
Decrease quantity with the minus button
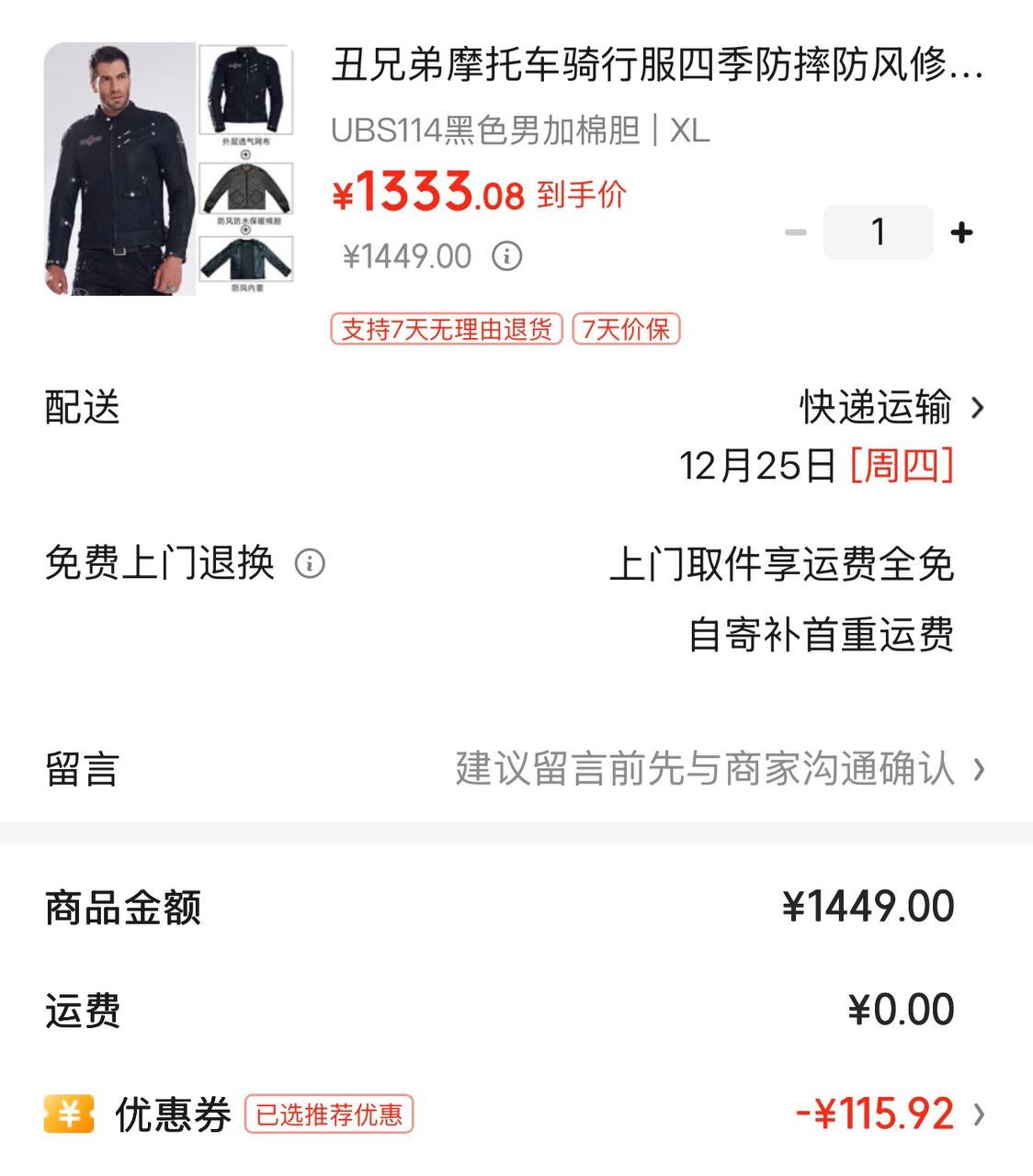pyautogui.click(x=795, y=232)
